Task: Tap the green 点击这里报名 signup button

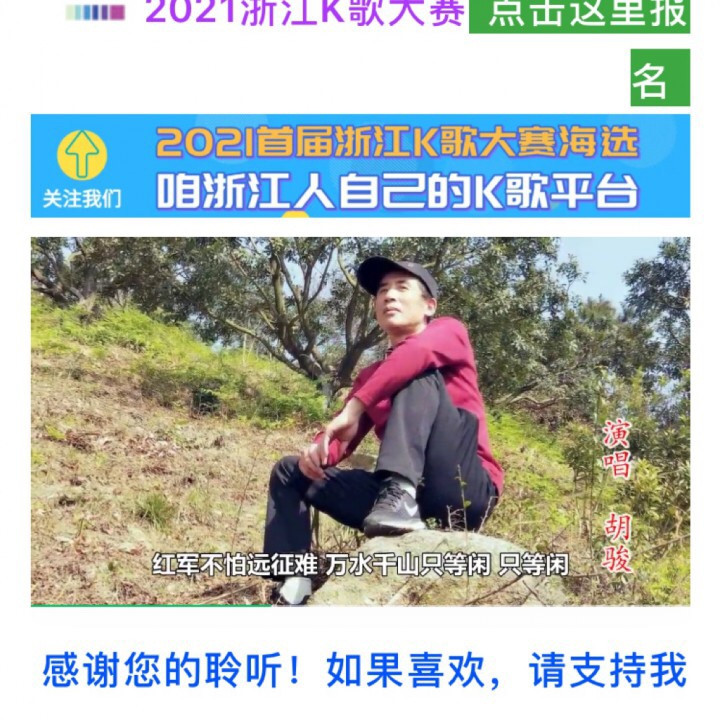Action: [x=580, y=16]
